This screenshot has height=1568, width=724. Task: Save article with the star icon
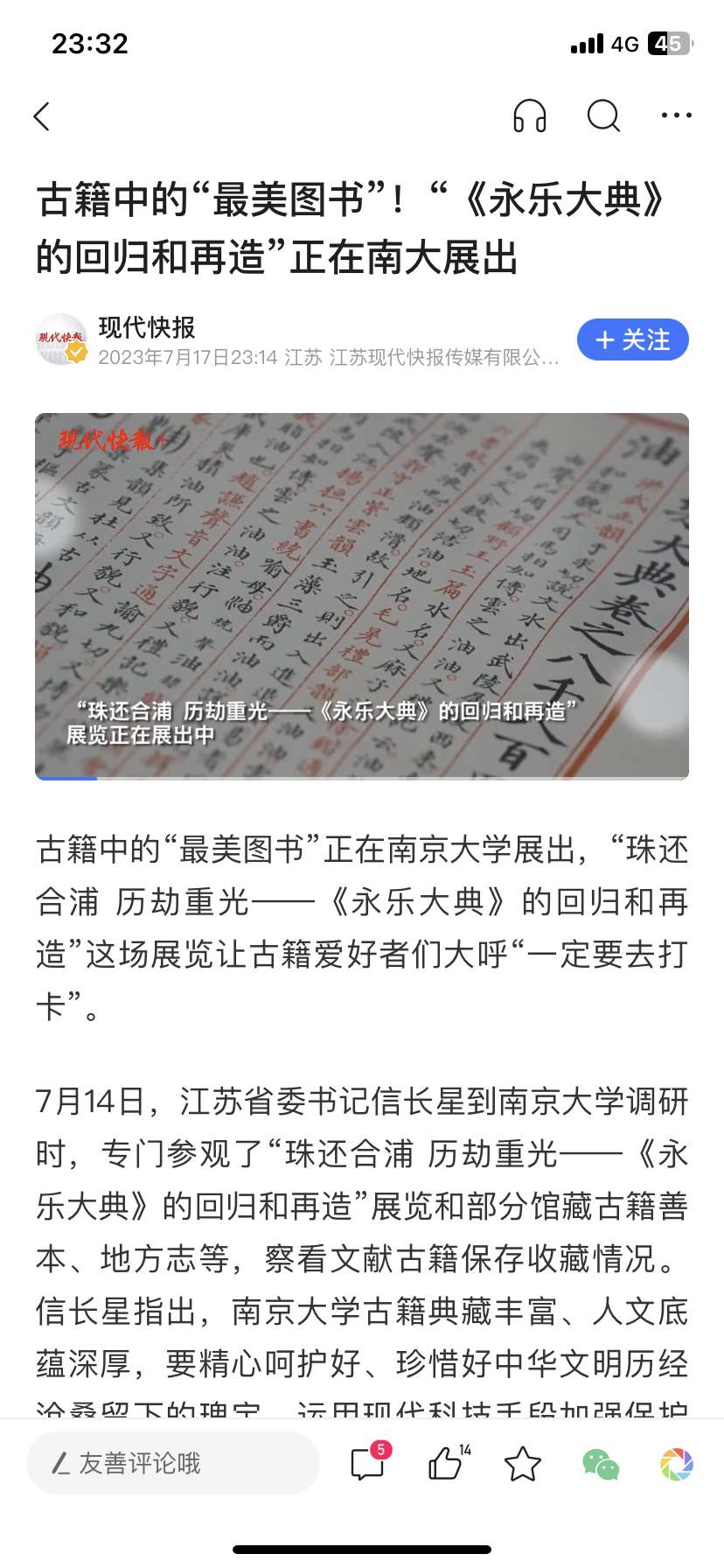523,1463
